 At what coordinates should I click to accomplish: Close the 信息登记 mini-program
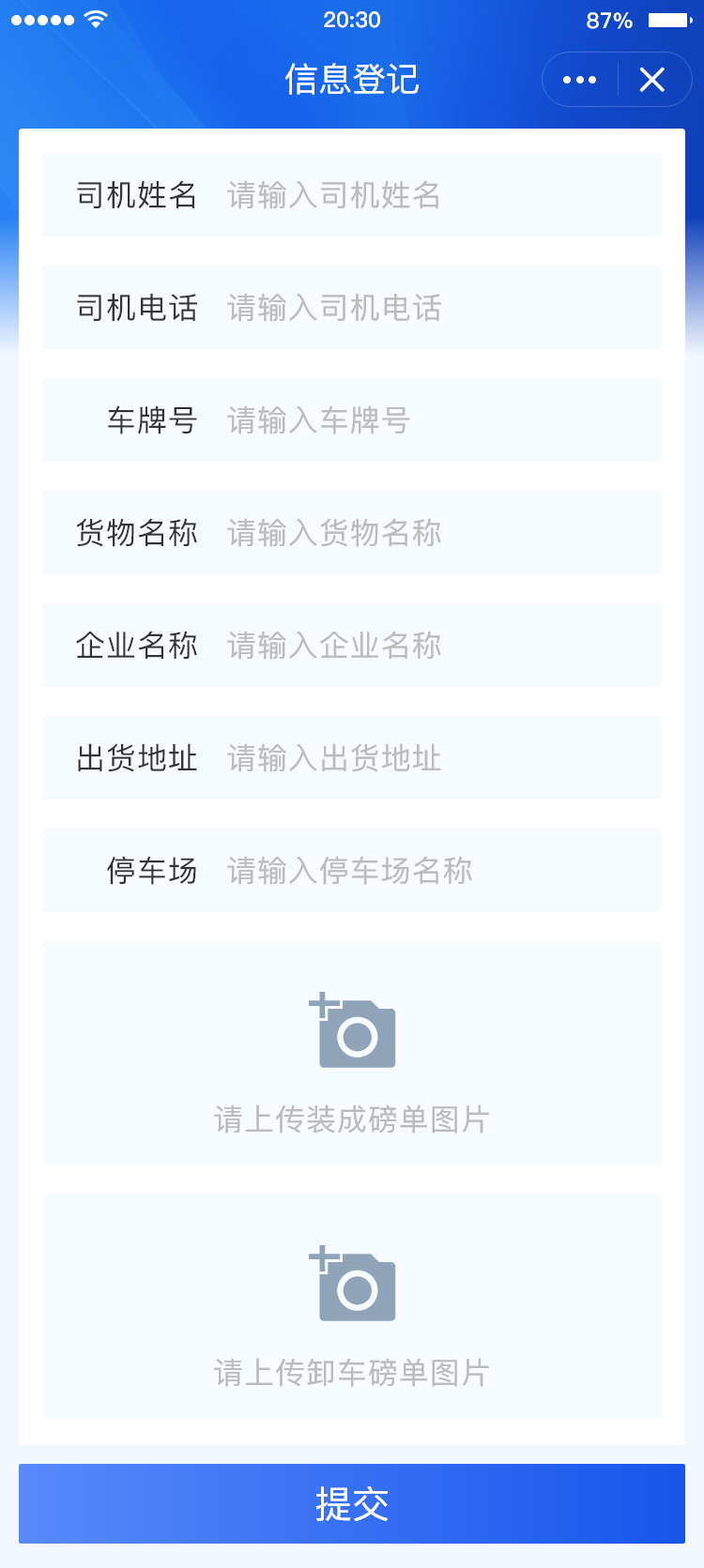(x=652, y=80)
